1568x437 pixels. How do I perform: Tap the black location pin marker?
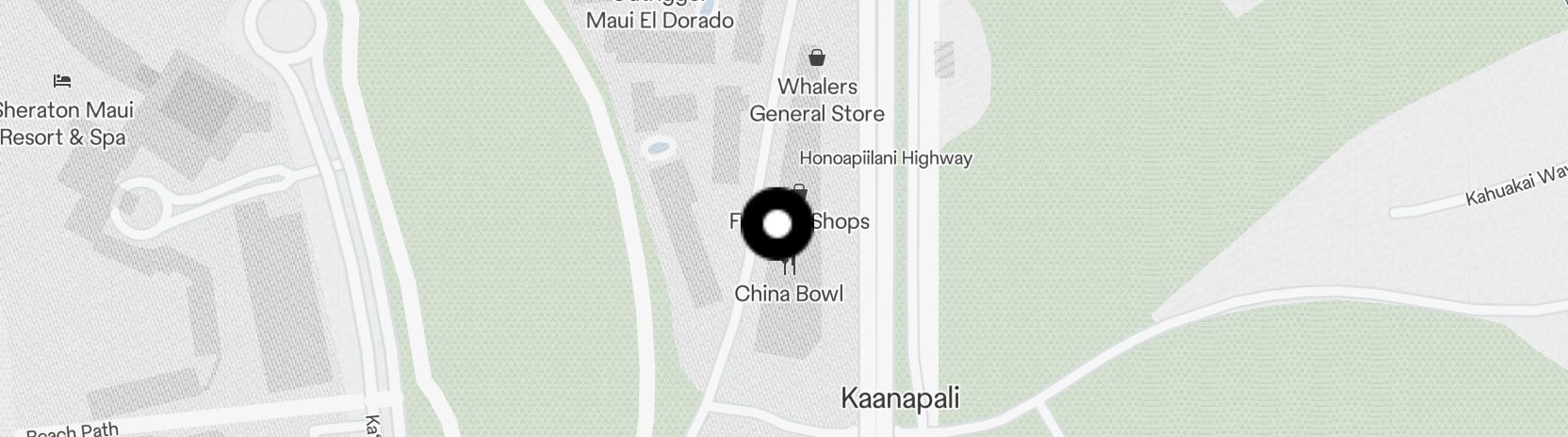[777, 224]
